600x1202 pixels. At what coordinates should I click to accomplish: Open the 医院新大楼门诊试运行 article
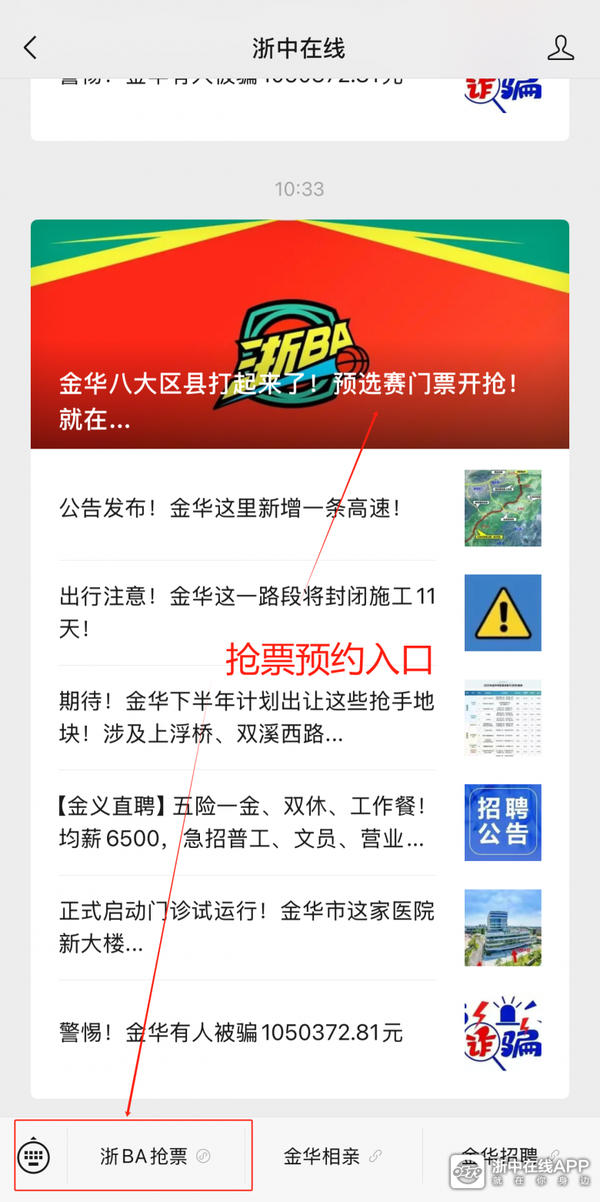tap(300, 928)
